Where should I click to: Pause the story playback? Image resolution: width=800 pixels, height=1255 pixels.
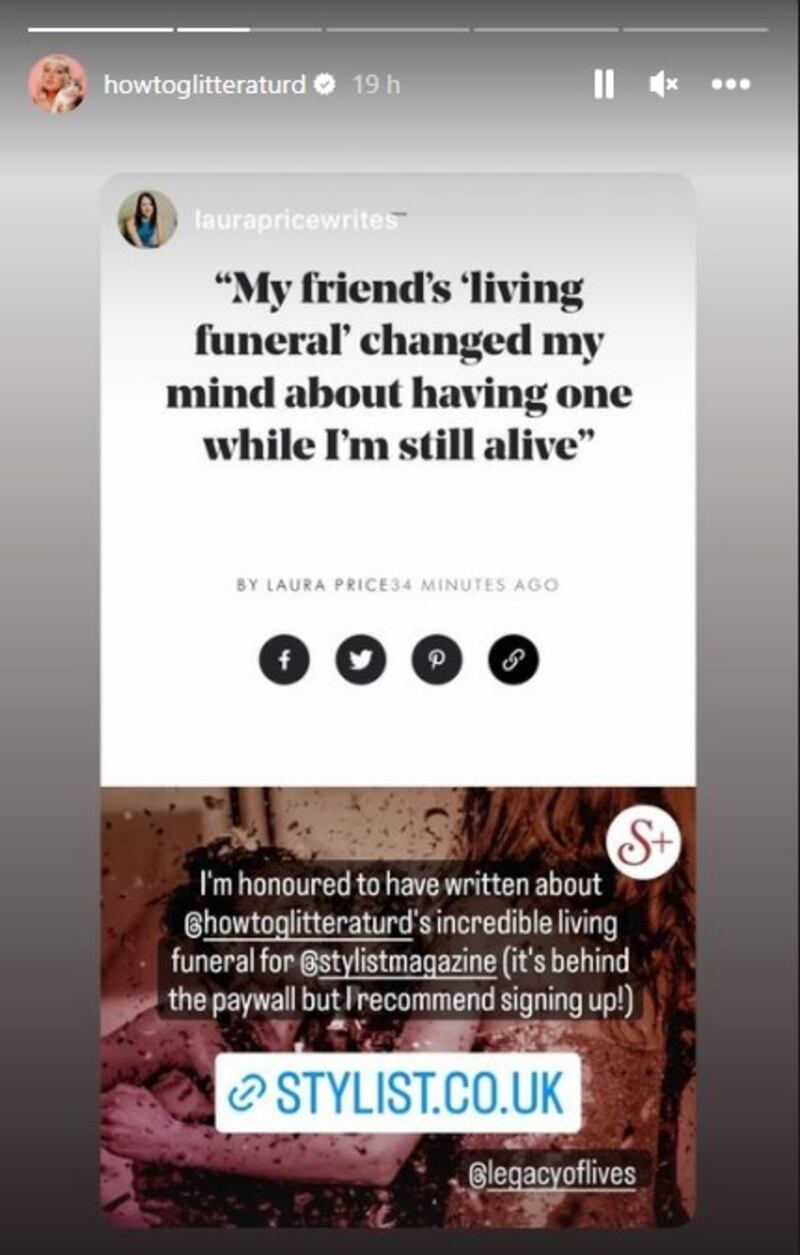pos(603,85)
